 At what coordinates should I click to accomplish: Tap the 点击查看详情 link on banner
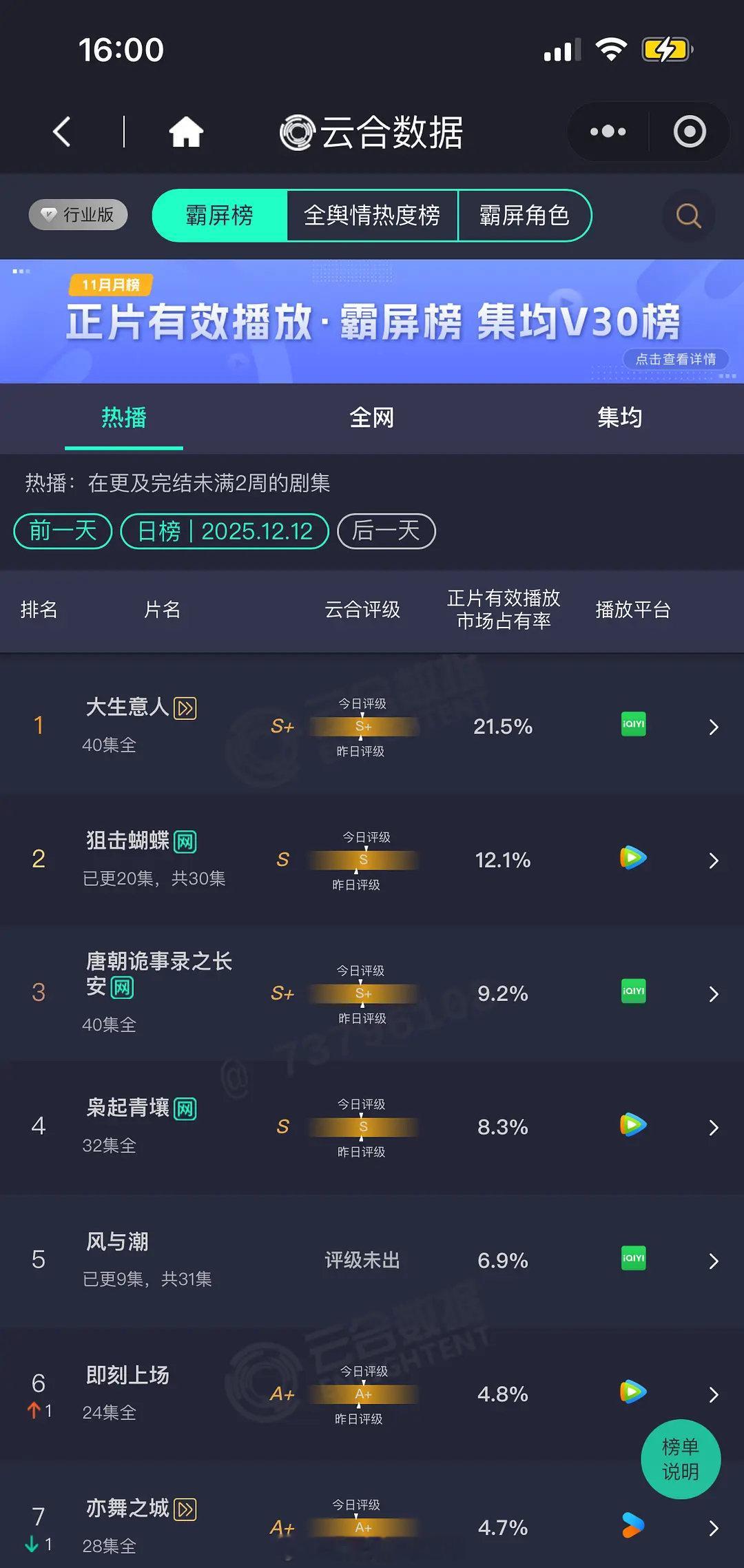[677, 360]
